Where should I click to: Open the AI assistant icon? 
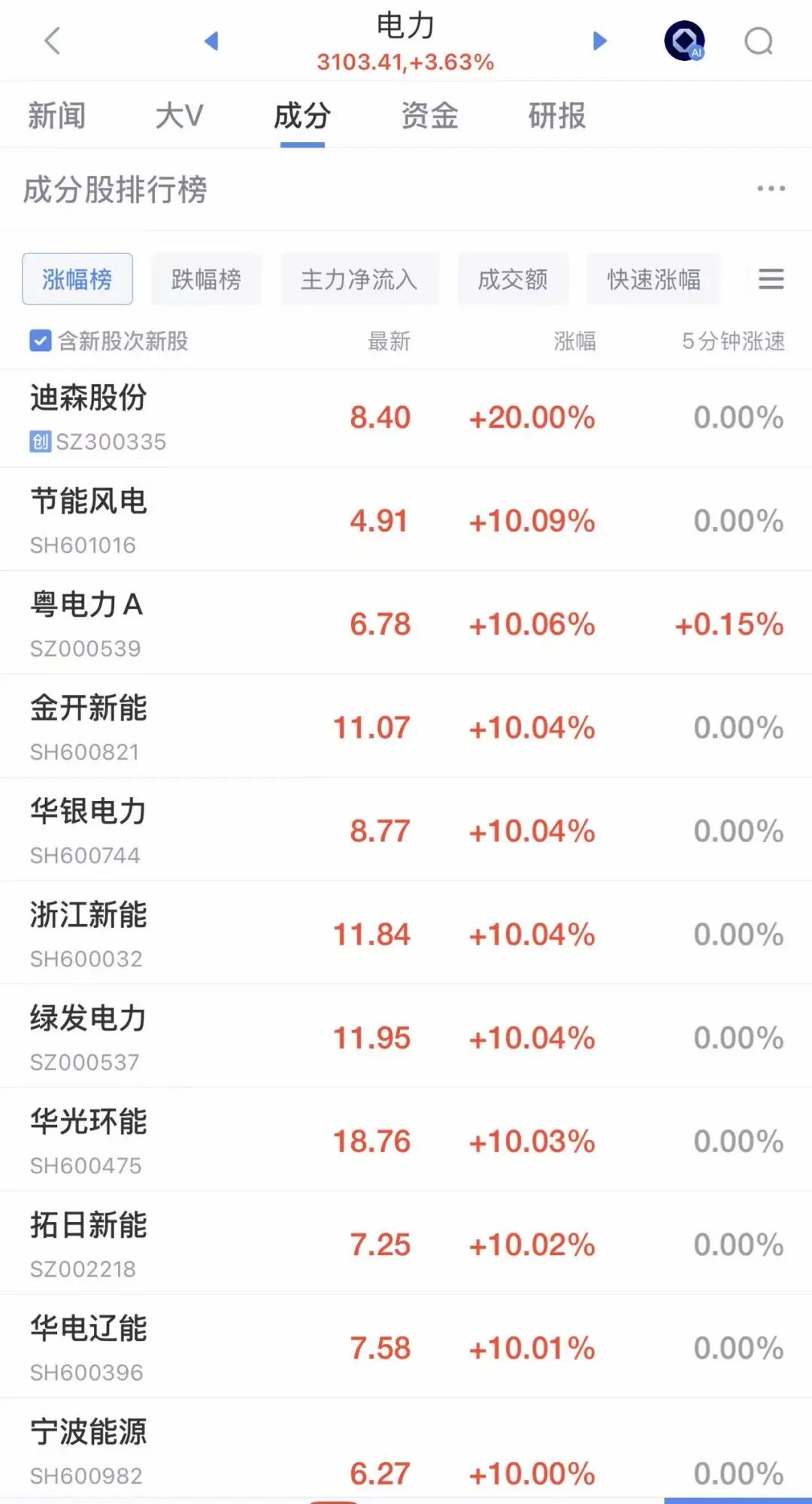tap(684, 41)
